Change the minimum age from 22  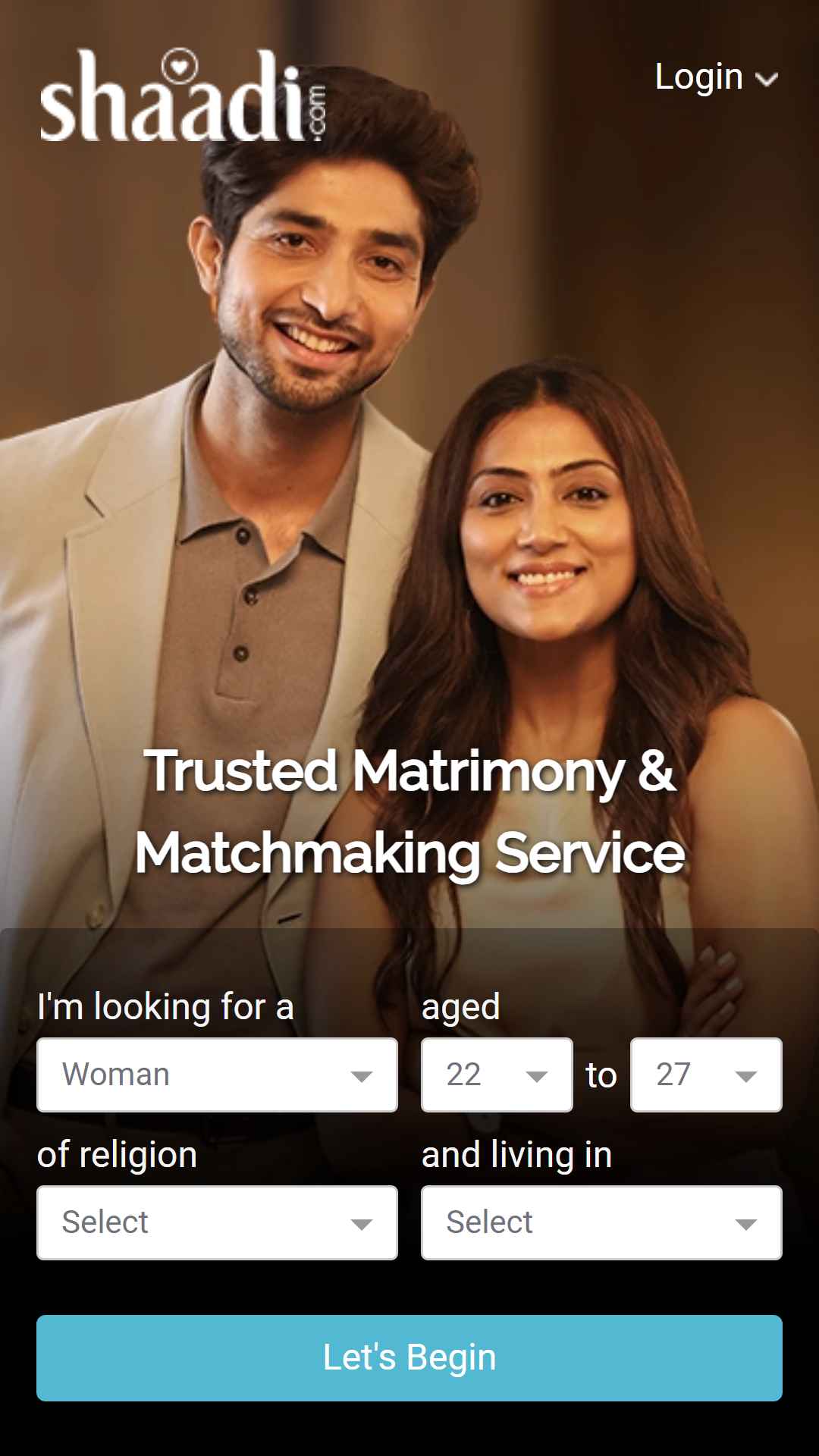(497, 1075)
